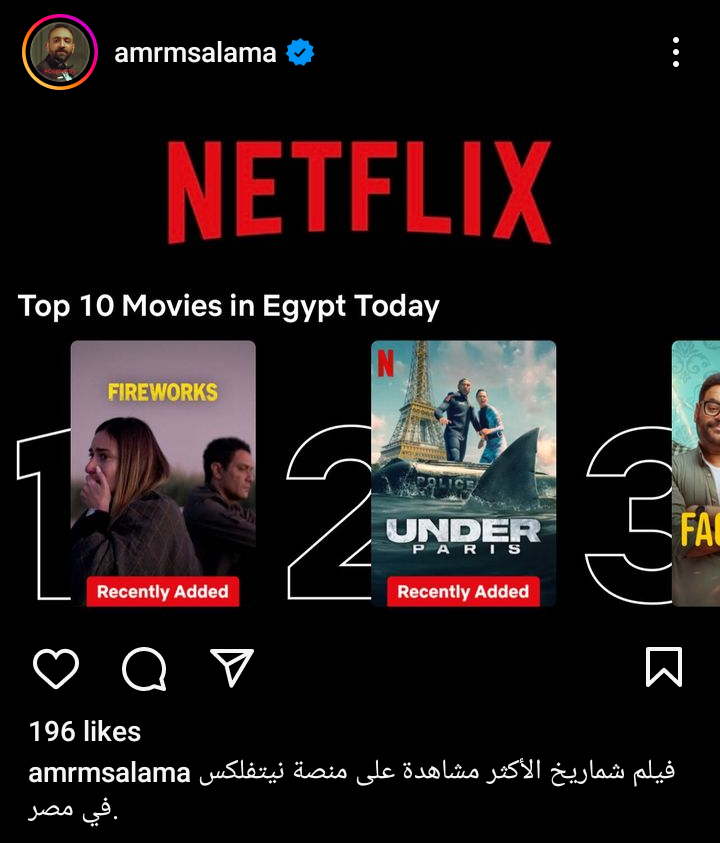
Task: Open the amrmsalama profile from the header username
Action: pyautogui.click(x=195, y=52)
